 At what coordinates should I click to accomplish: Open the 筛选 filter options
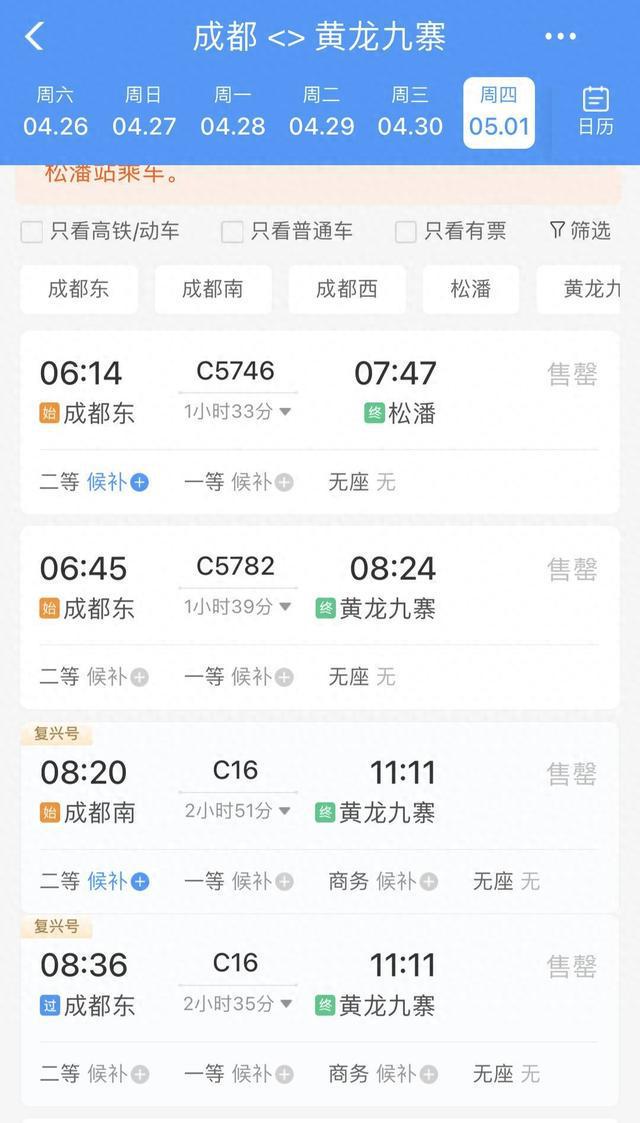[x=580, y=231]
